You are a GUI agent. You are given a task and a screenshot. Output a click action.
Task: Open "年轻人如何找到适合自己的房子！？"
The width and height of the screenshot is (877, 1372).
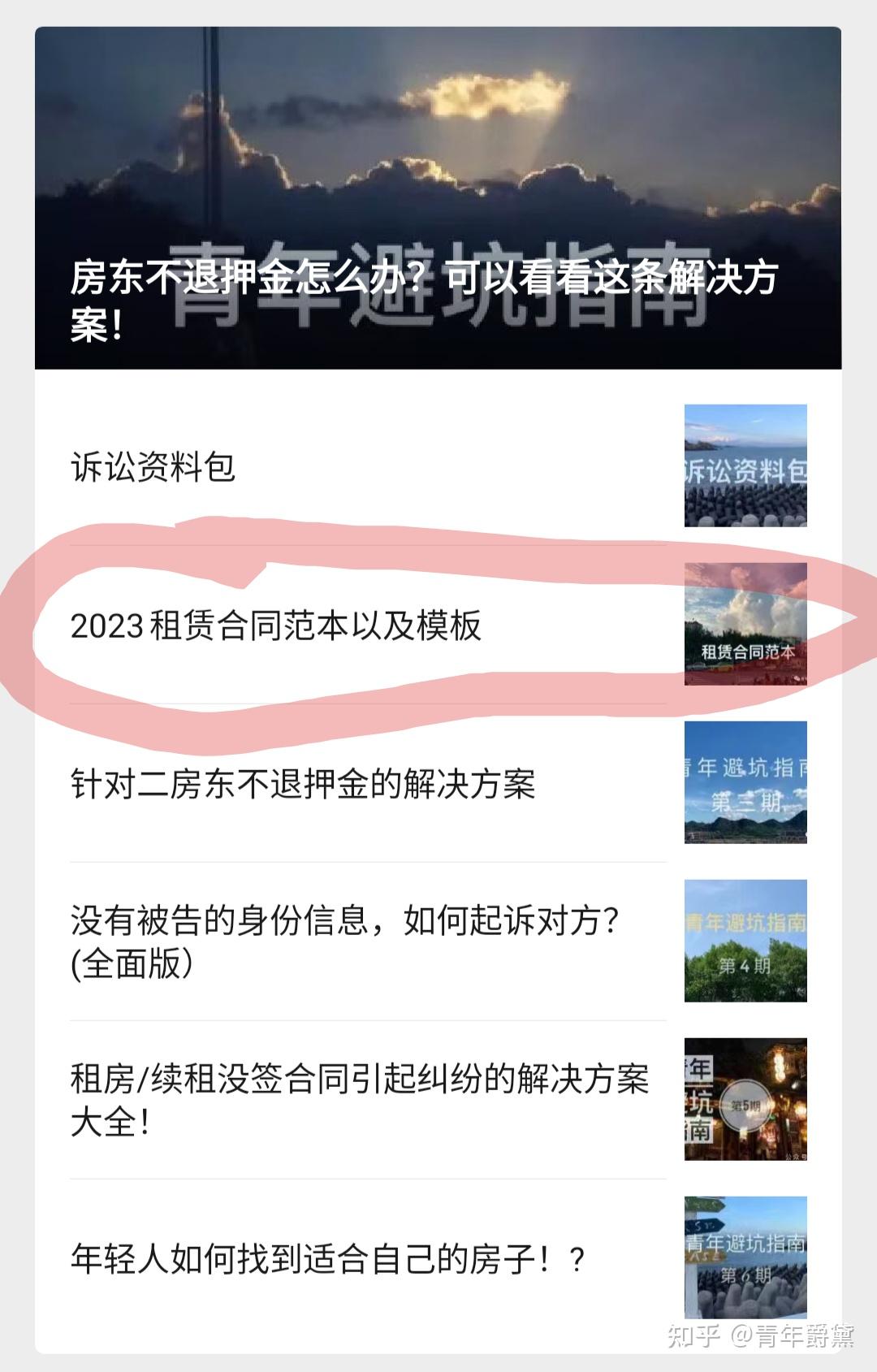325,1256
